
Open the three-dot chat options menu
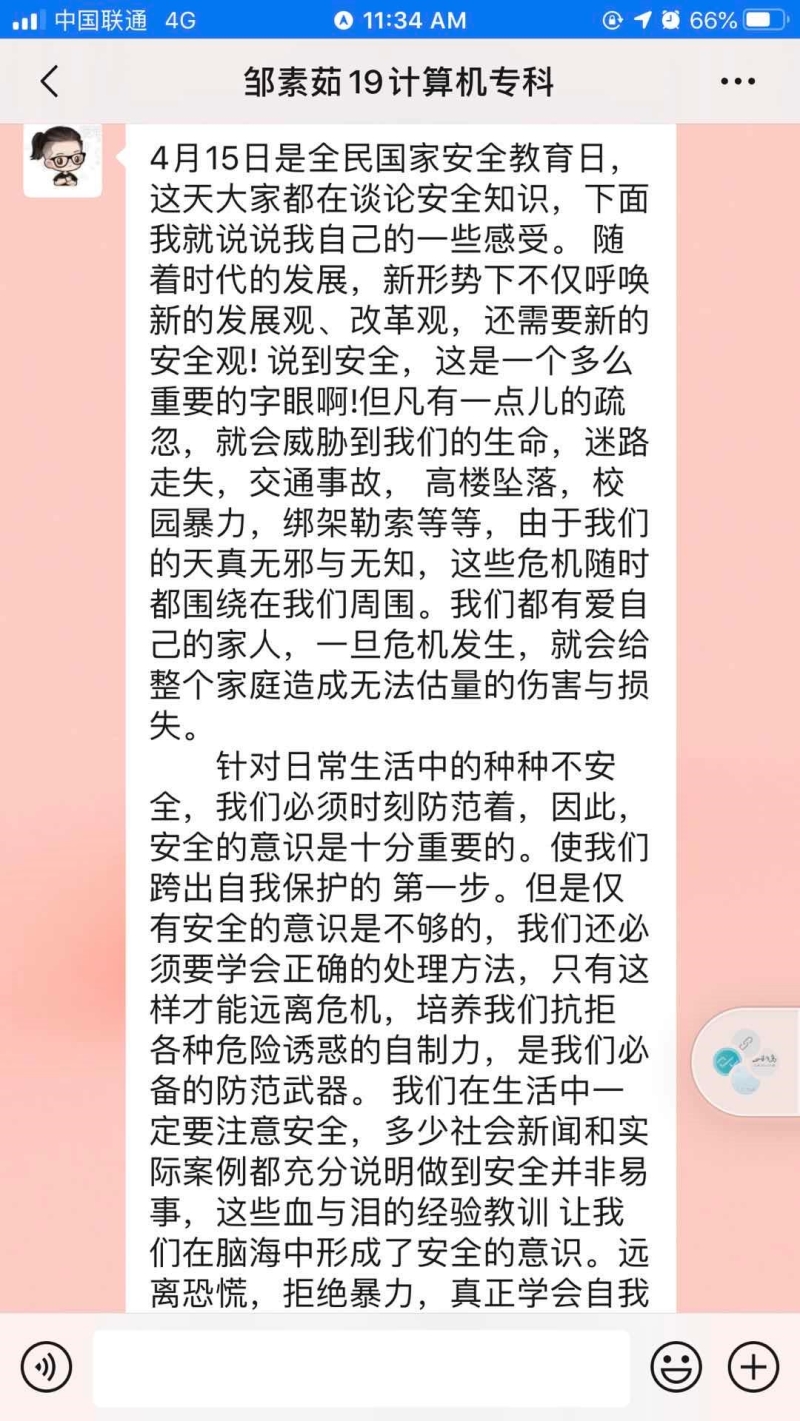[x=738, y=82]
